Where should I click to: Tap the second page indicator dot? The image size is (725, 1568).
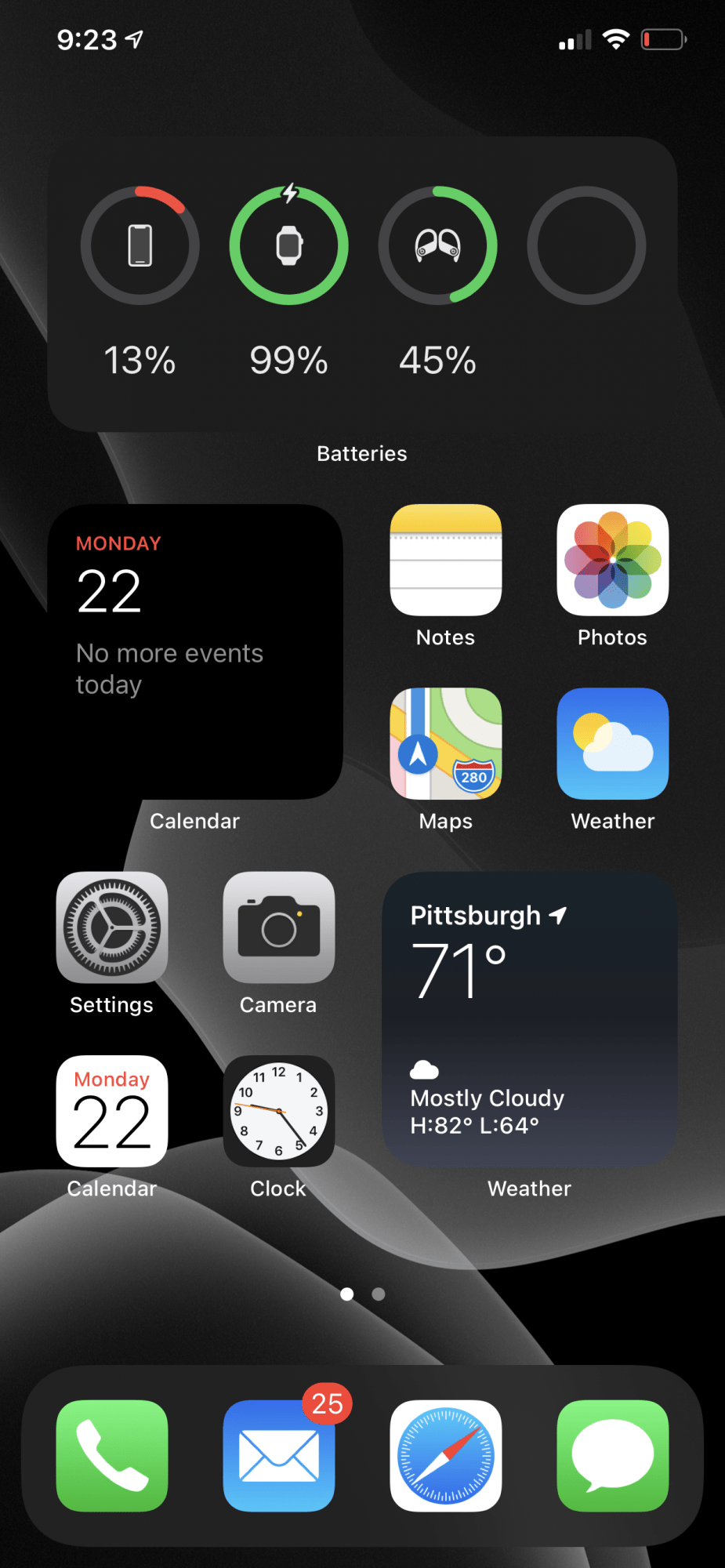click(x=379, y=1294)
